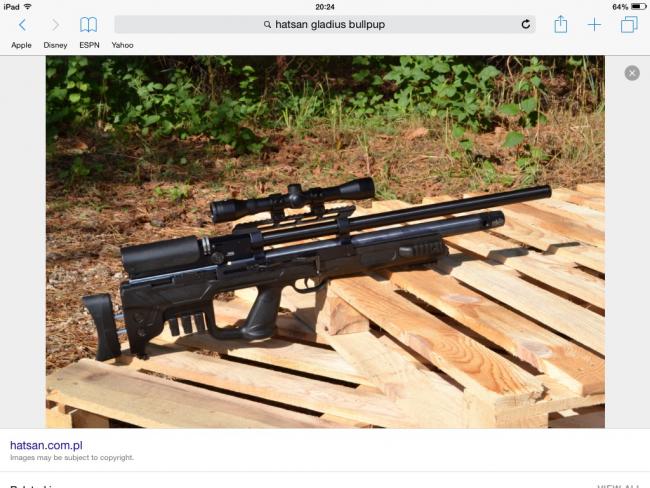This screenshot has width=650, height=488.
Task: Show all open tabs
Action: point(628,24)
